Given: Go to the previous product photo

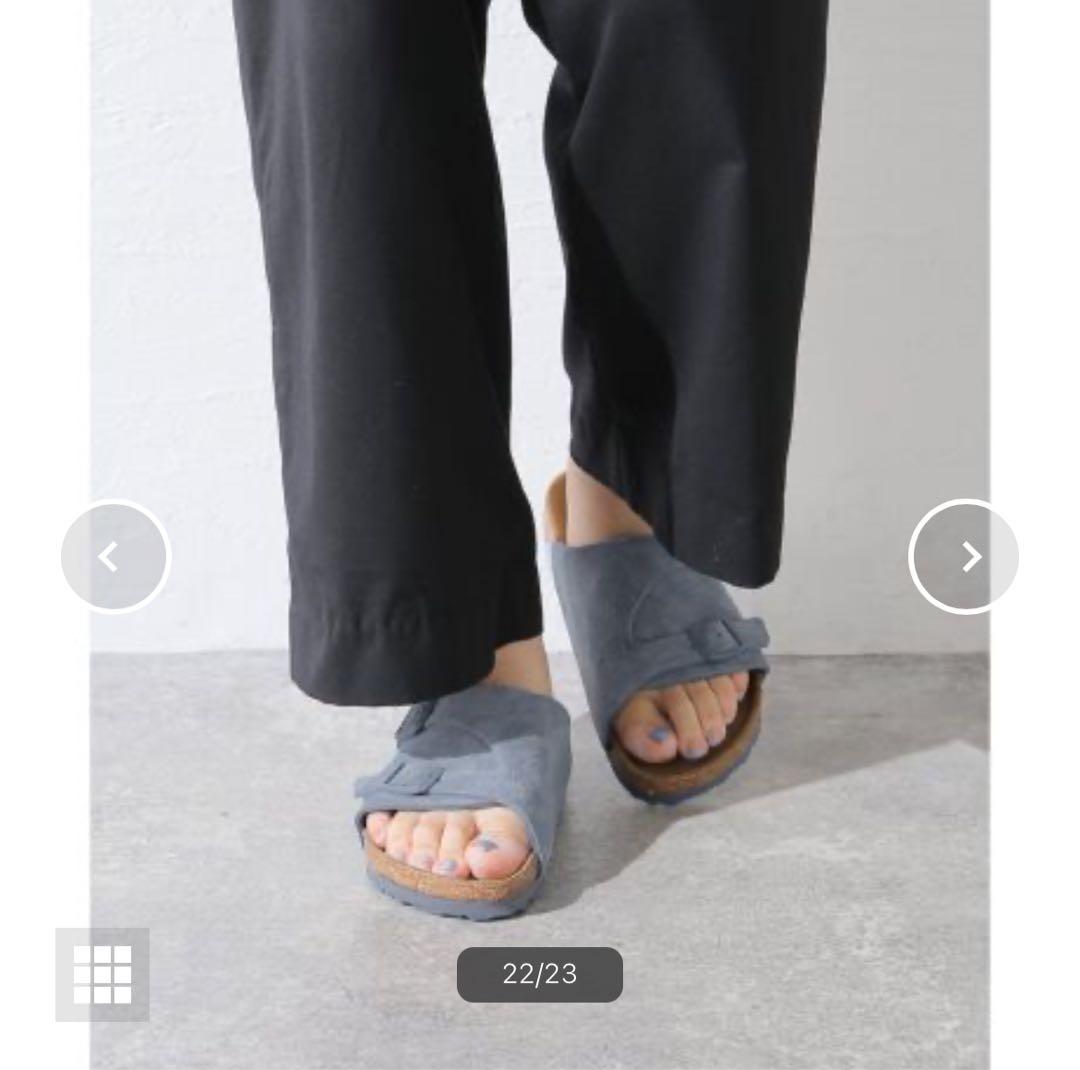Looking at the screenshot, I should point(115,556).
